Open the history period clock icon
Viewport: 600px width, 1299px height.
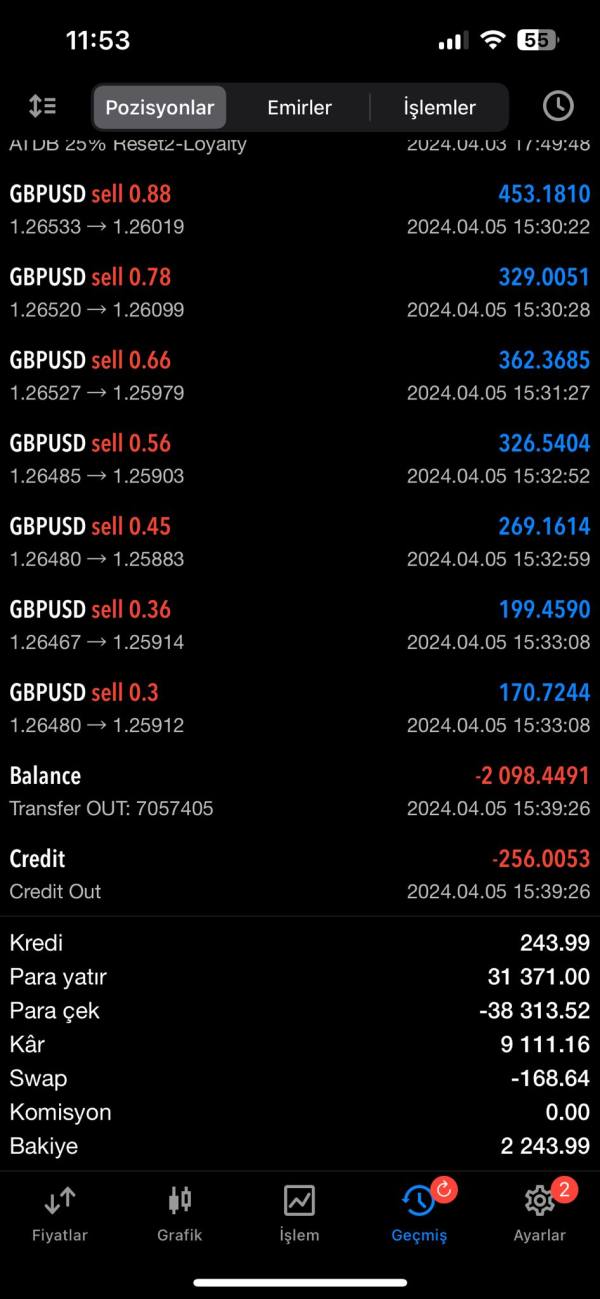pyautogui.click(x=557, y=106)
